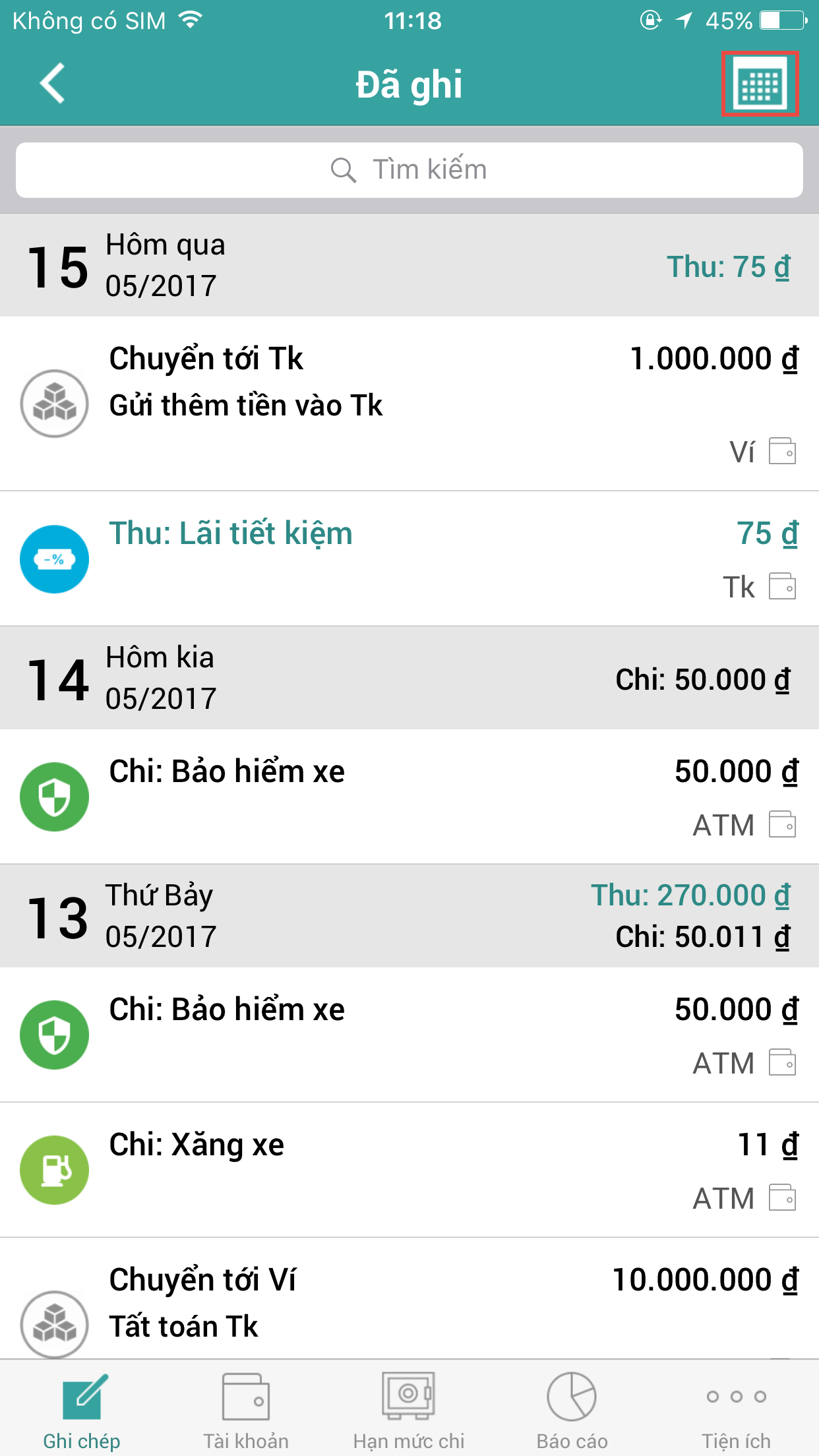
Task: Open the Thu: Lãi tiết kiệm entry
Action: (409, 559)
